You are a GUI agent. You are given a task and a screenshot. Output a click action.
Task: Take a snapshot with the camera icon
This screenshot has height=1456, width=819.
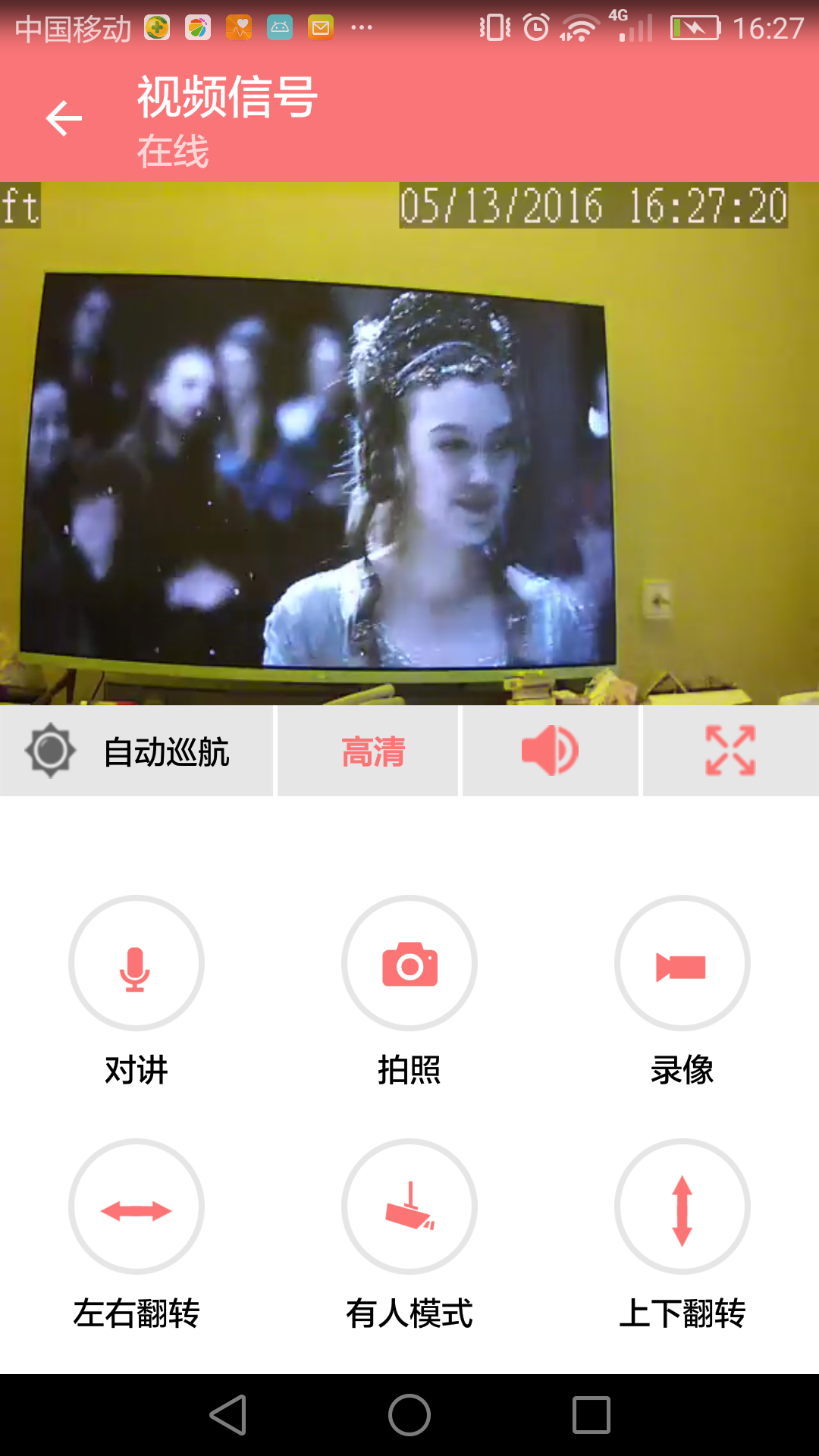point(409,963)
